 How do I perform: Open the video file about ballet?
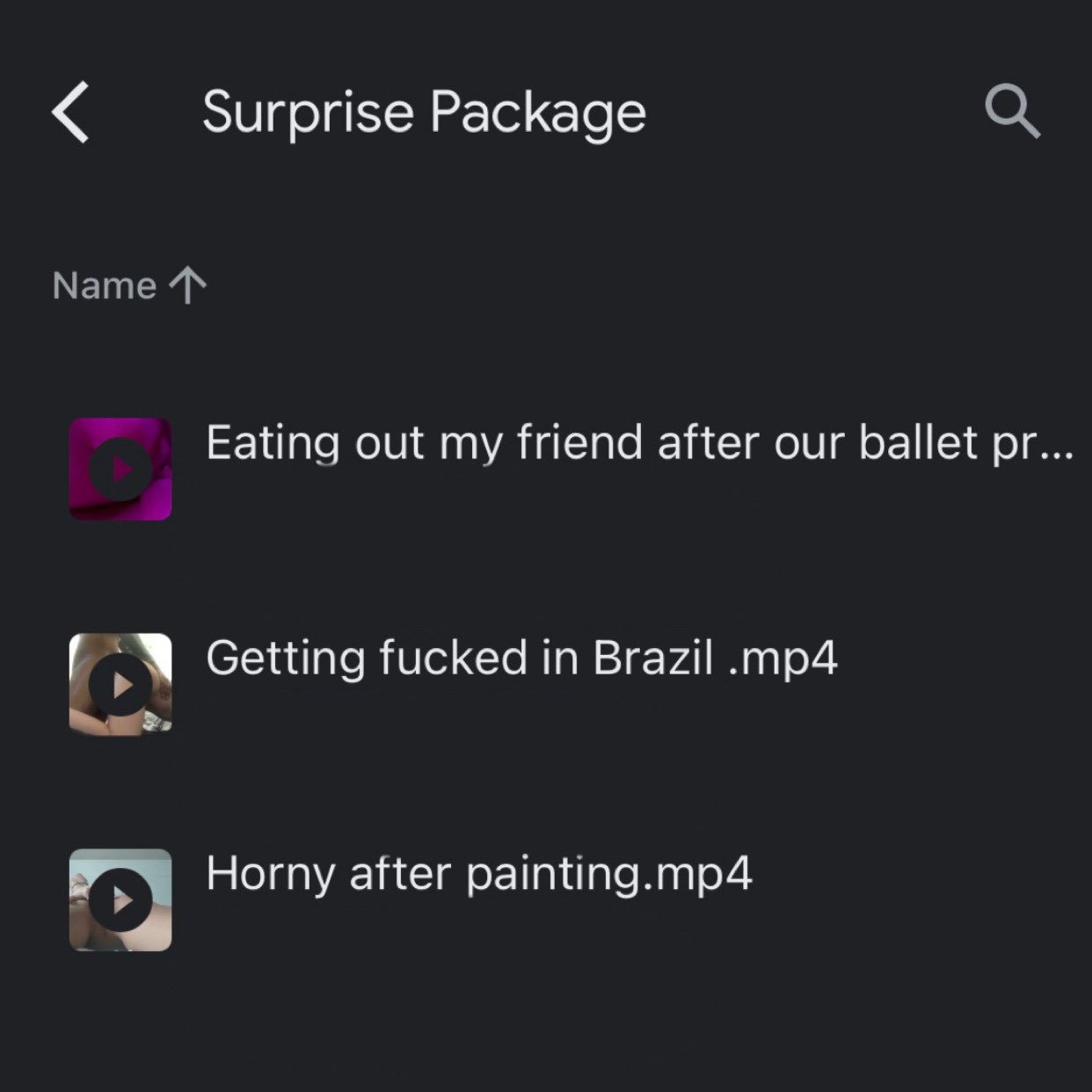coord(638,442)
